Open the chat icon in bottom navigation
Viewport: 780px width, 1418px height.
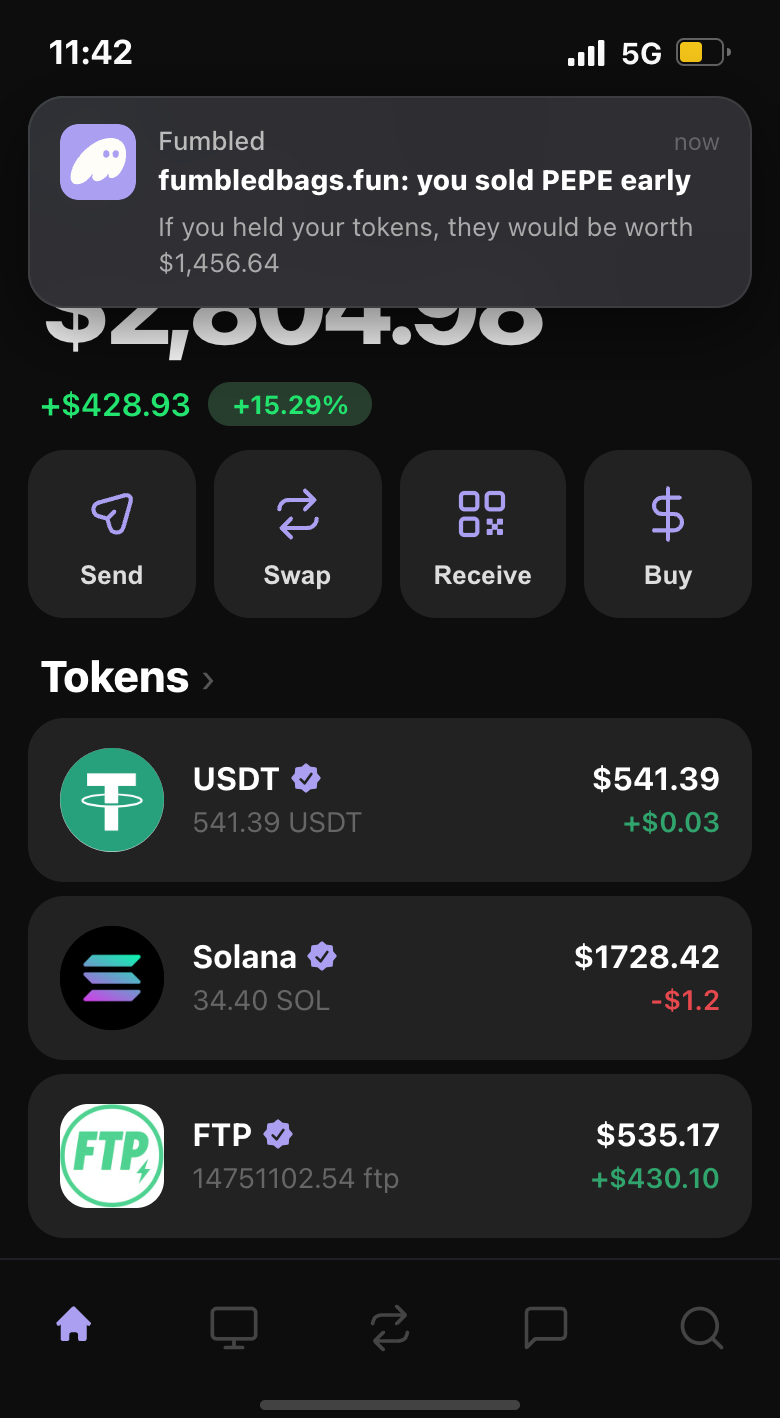tap(545, 1328)
